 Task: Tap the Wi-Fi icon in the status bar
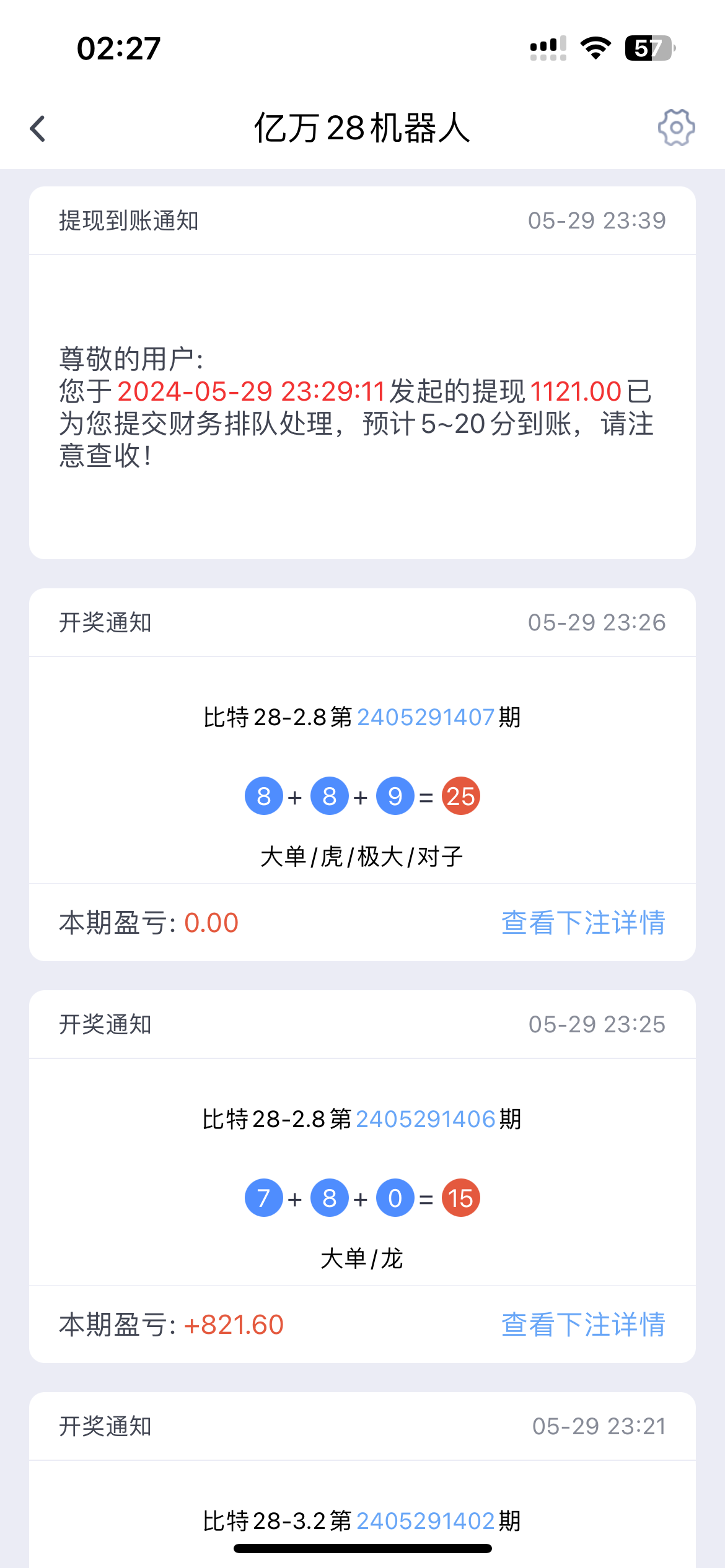pyautogui.click(x=596, y=48)
